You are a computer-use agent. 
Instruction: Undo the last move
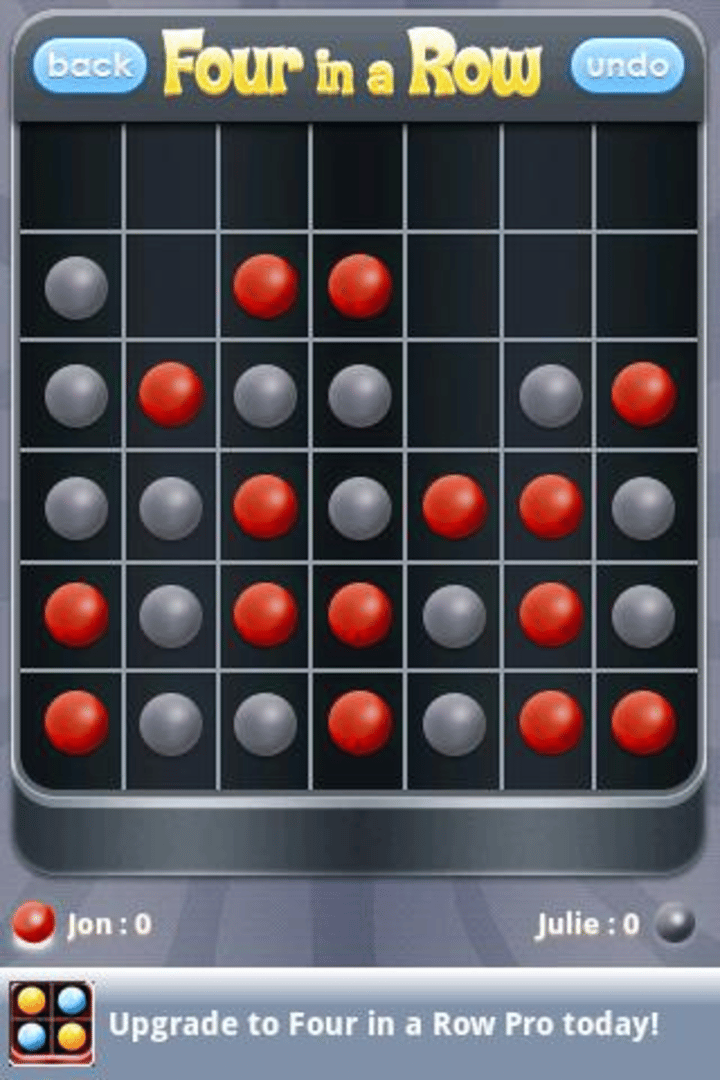tap(627, 66)
